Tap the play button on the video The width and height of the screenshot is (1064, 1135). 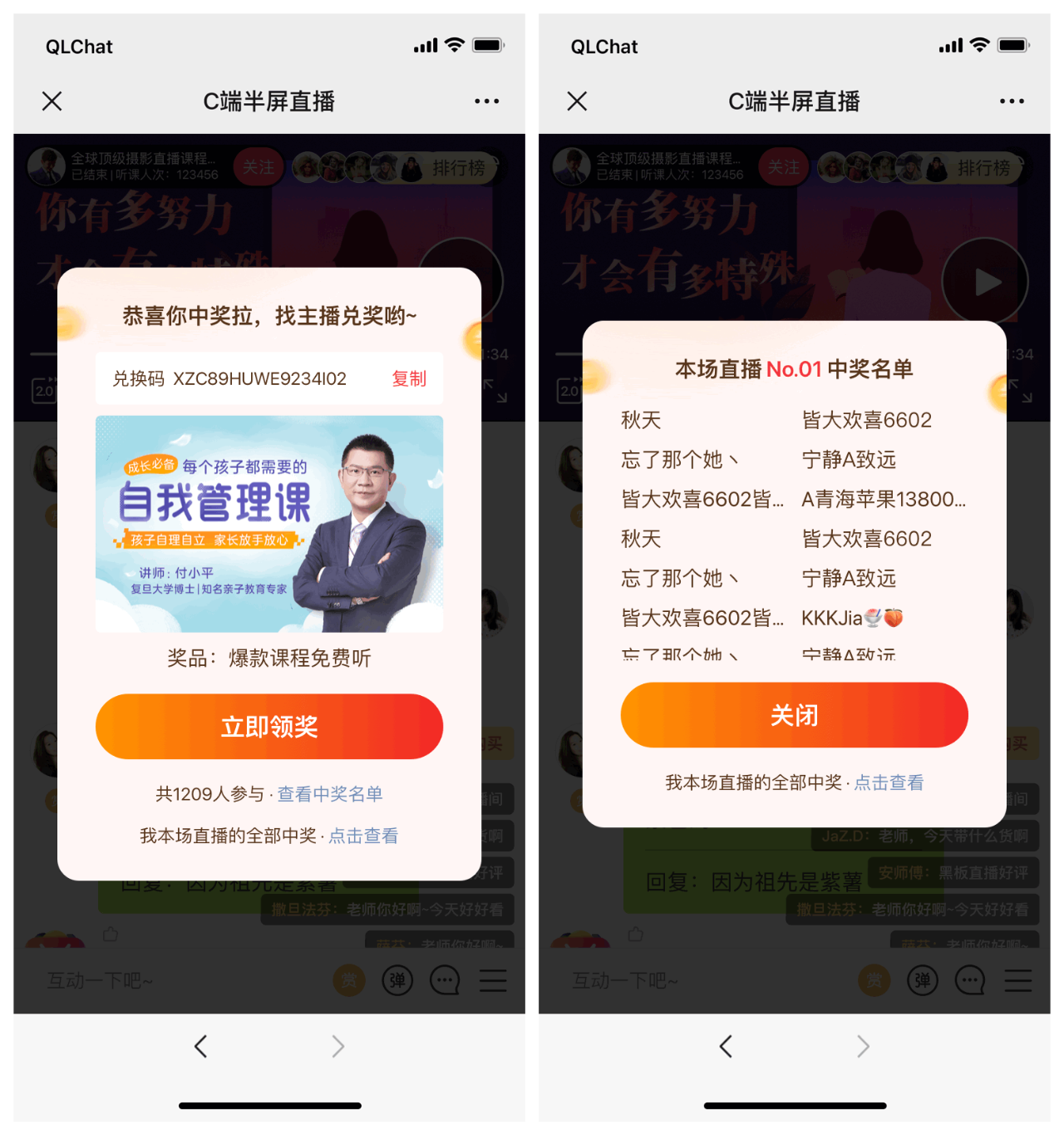pos(983,282)
